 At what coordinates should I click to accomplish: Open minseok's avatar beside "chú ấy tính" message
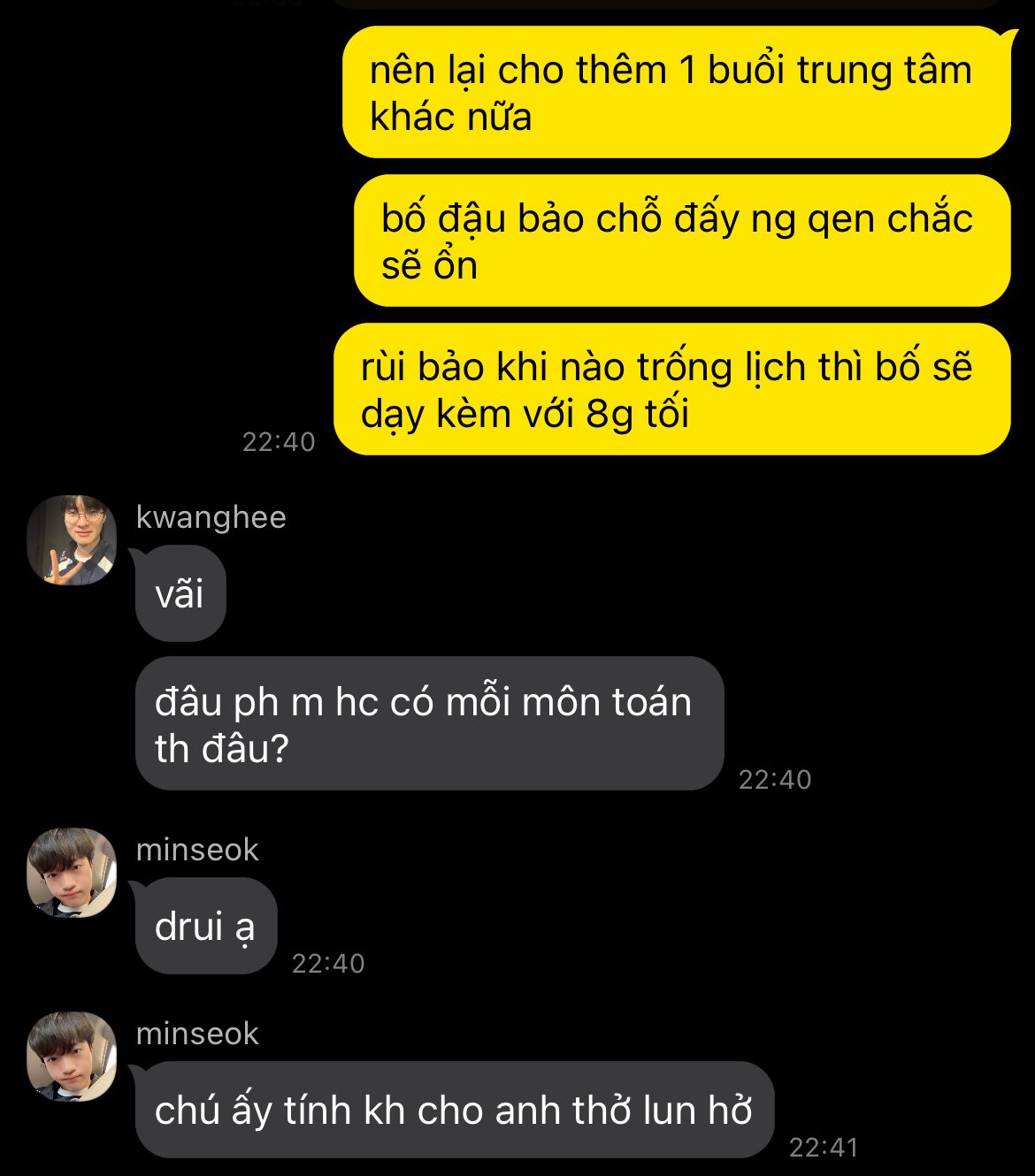point(72,1057)
